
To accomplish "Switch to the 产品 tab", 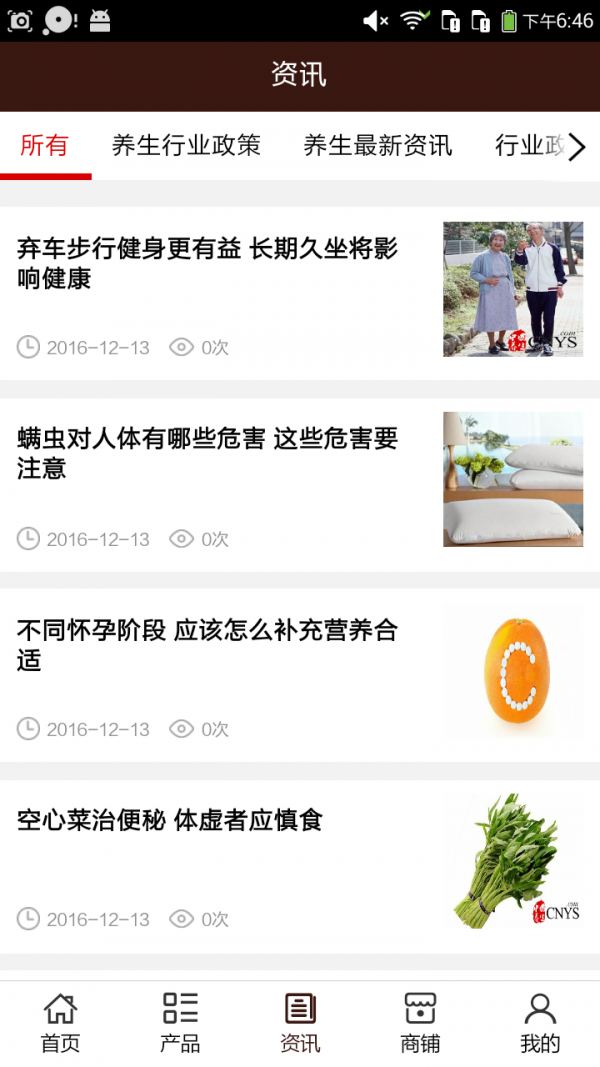I will point(180,1022).
